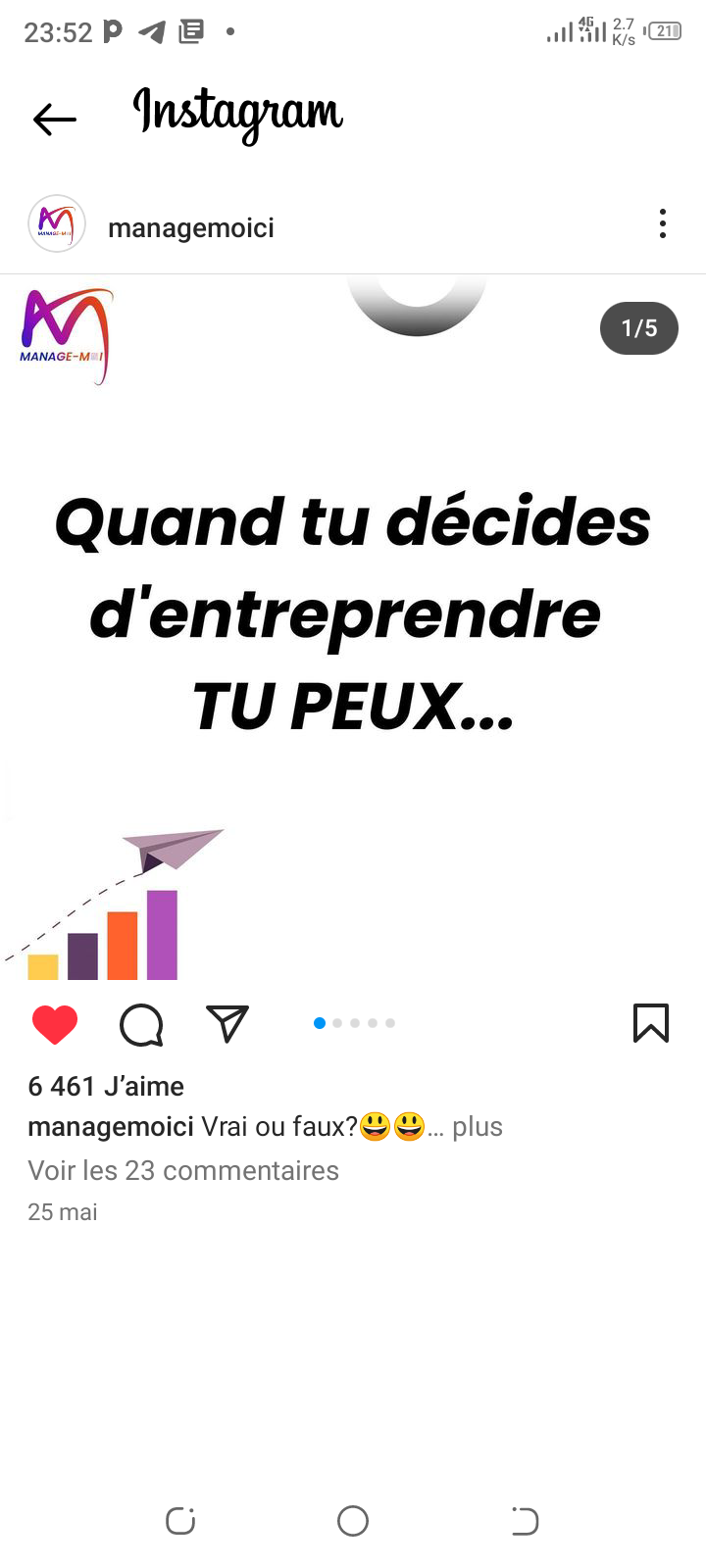The height and width of the screenshot is (1568, 706).
Task: Open the comment bubble icon
Action: click(141, 1025)
